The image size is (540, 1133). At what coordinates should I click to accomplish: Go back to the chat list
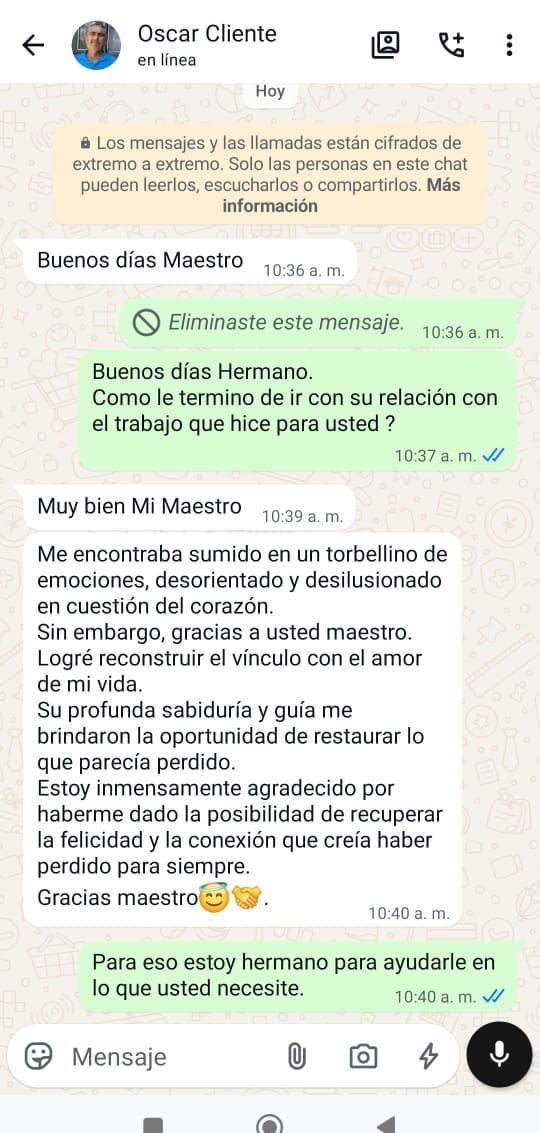point(33,46)
